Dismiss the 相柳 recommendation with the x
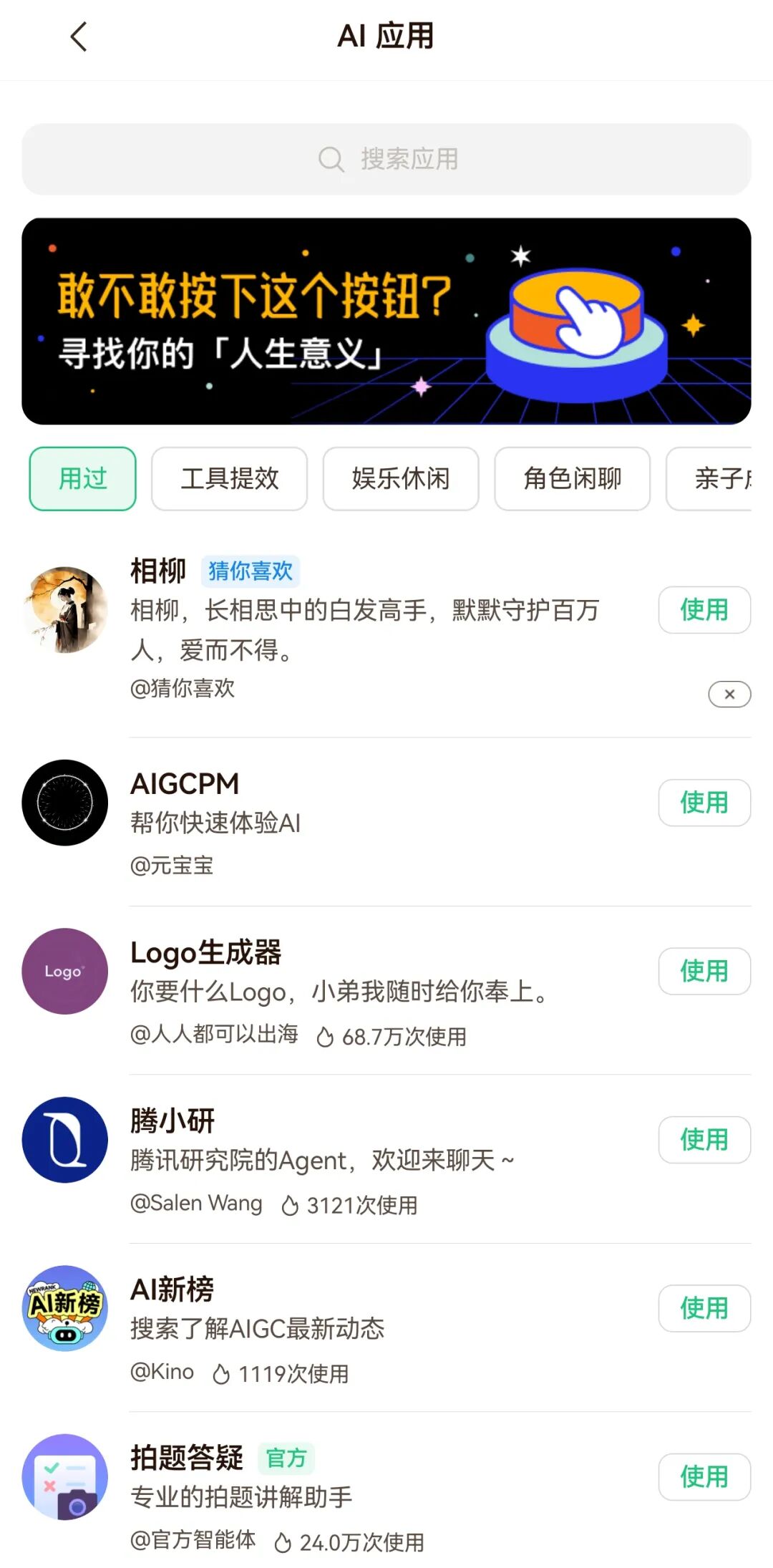The image size is (773, 1568). pos(729,695)
